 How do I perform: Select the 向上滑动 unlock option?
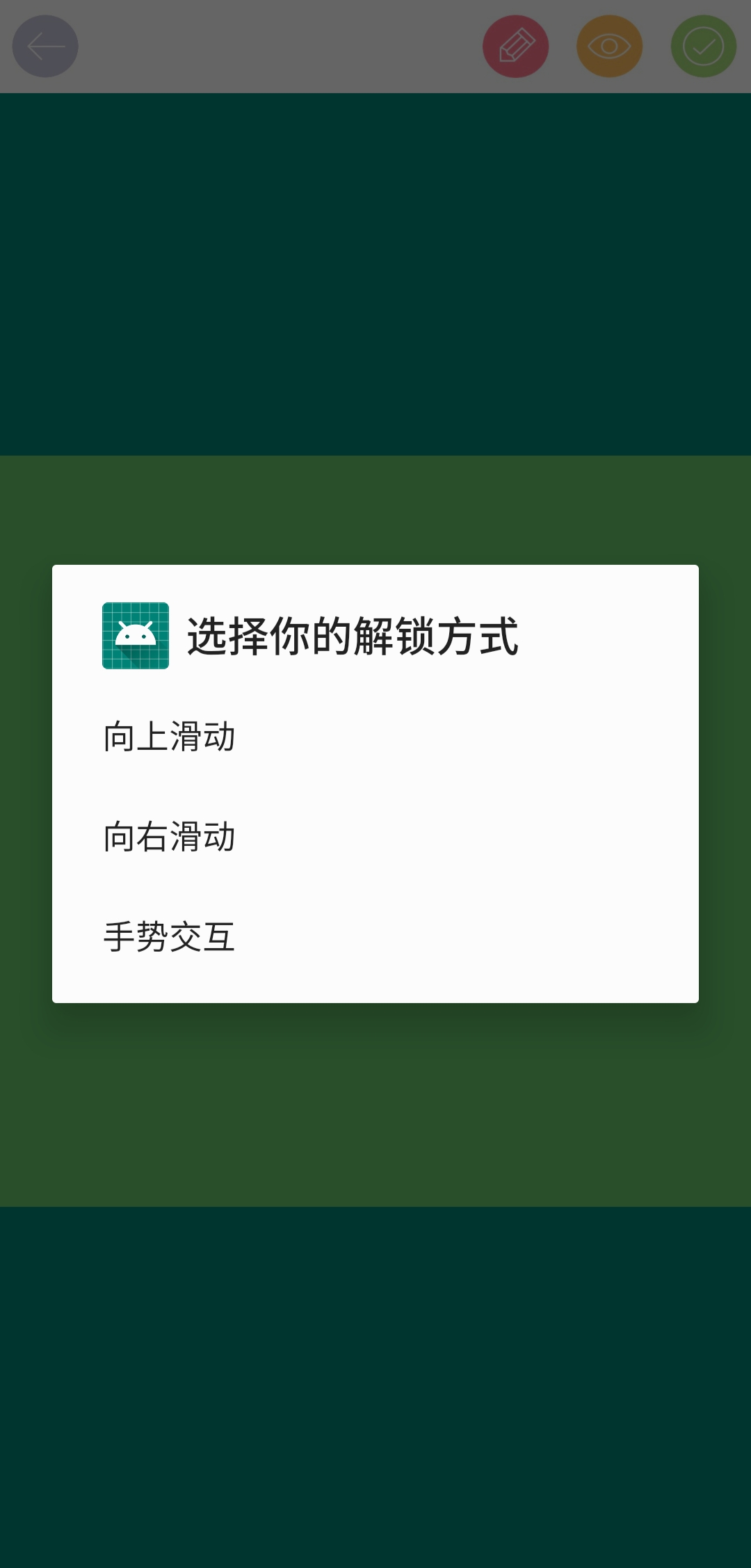(x=375, y=736)
